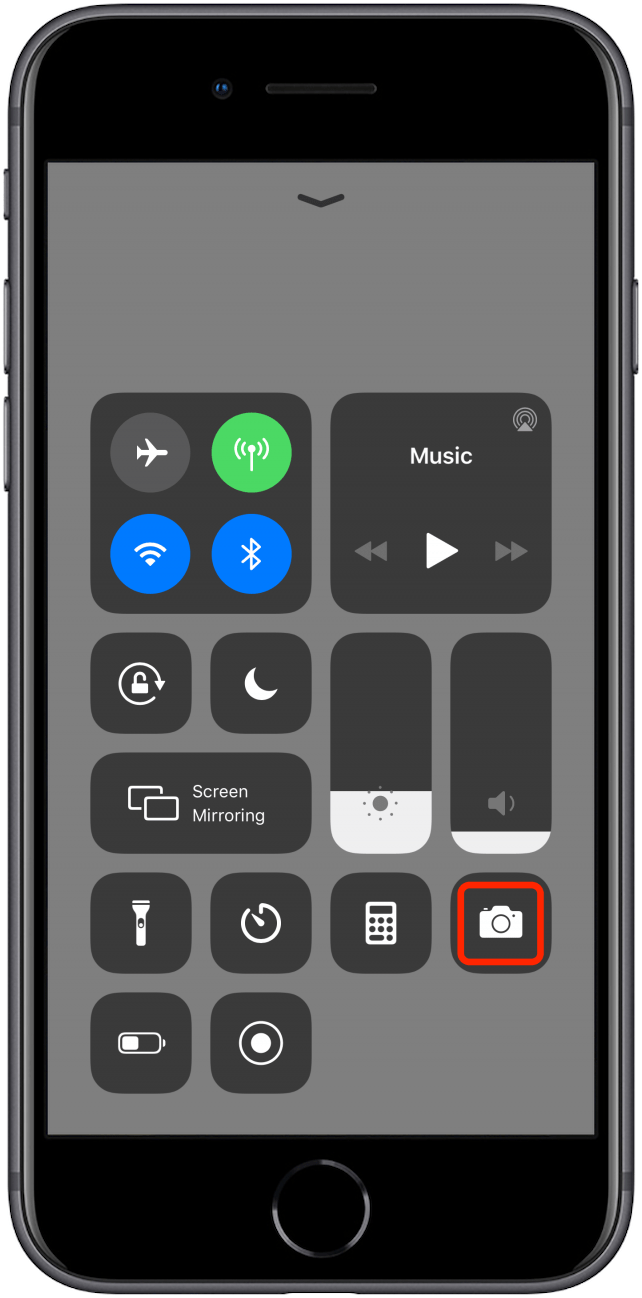Screen dimensions: 642x1298
Task: Disable Wi-Fi
Action: pyautogui.click(x=150, y=554)
